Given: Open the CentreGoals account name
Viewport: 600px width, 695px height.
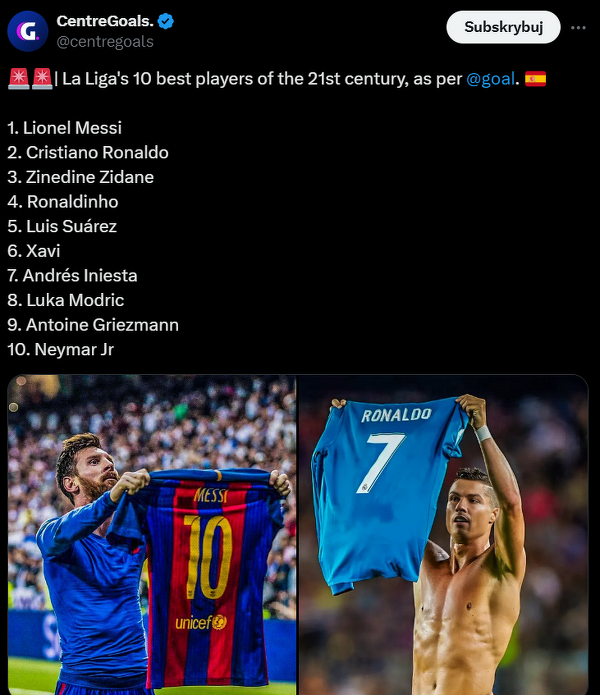Looking at the screenshot, I should pyautogui.click(x=106, y=20).
